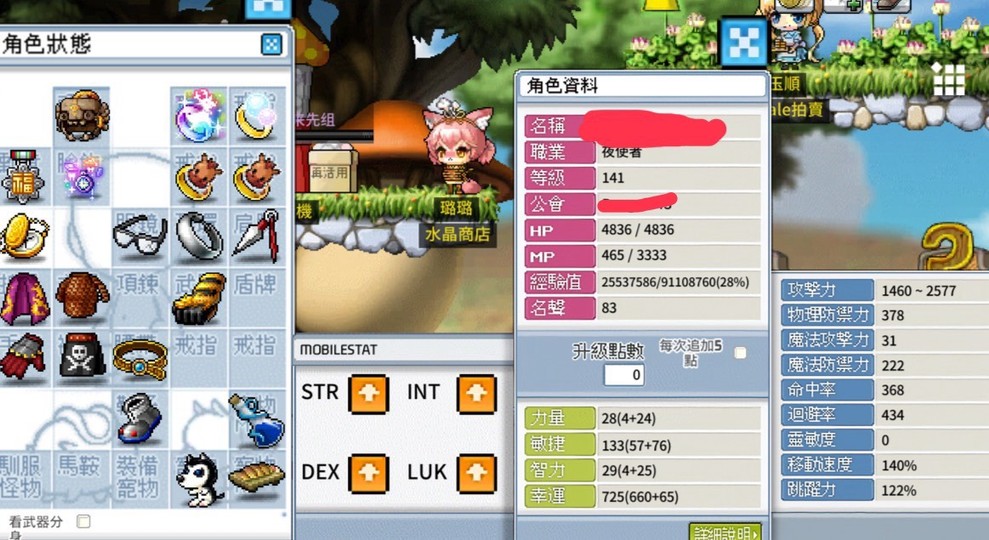
Task: Select the 升級點數 number field
Action: [x=623, y=375]
